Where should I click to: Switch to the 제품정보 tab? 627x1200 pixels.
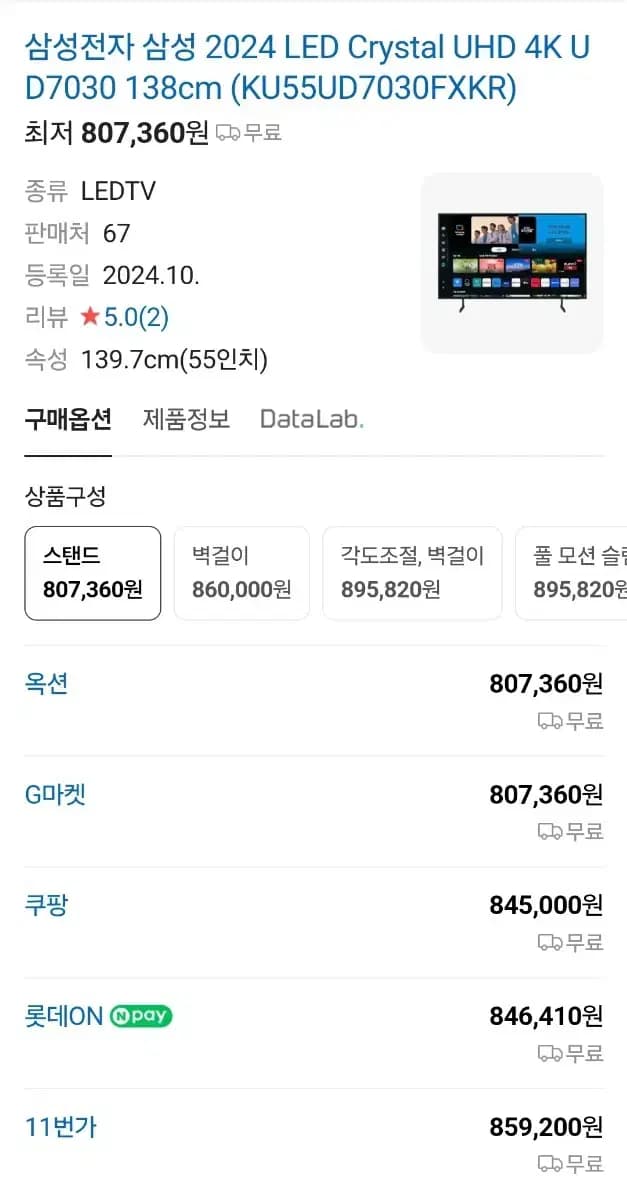pos(186,419)
